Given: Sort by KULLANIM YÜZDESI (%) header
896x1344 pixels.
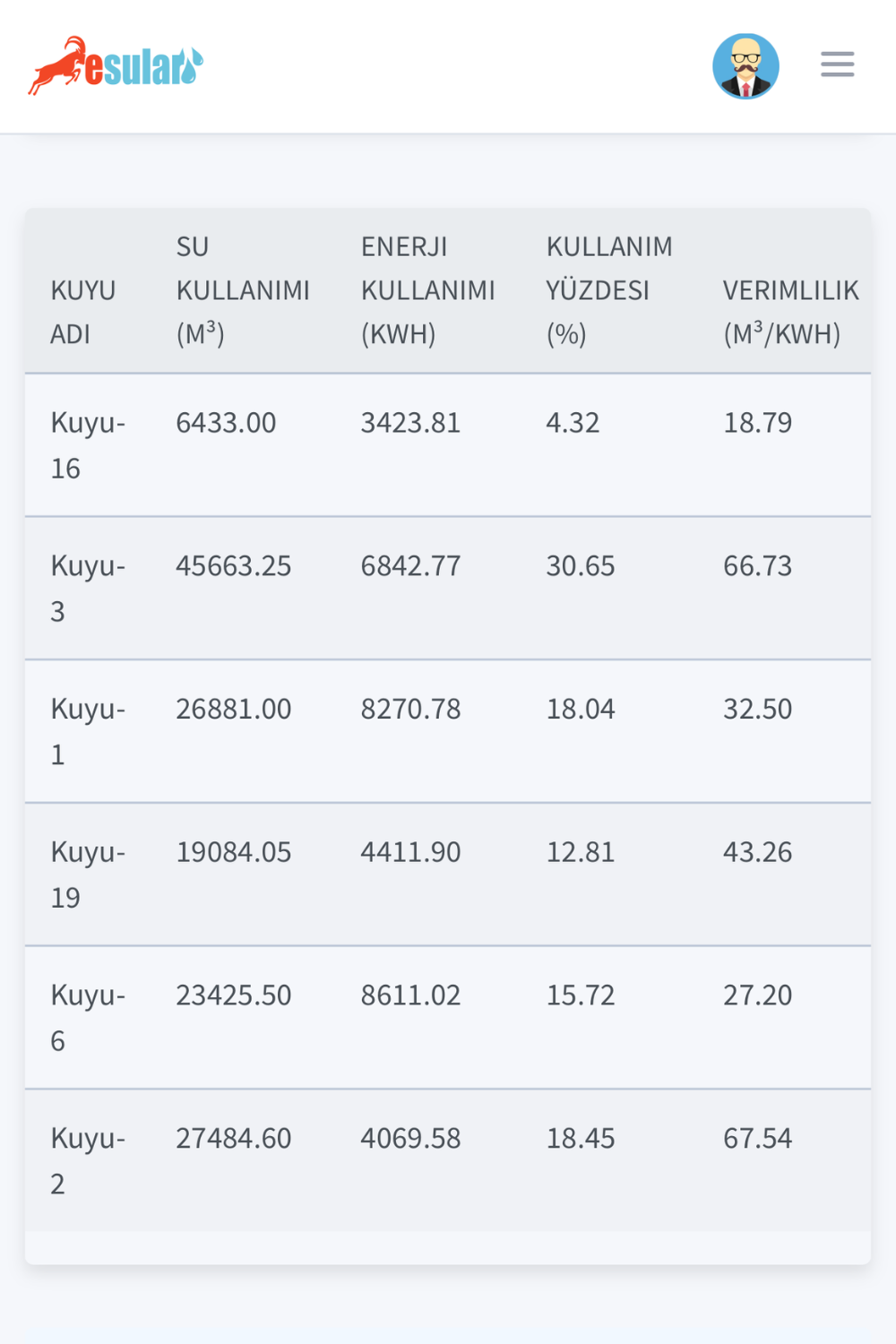Looking at the screenshot, I should point(610,290).
